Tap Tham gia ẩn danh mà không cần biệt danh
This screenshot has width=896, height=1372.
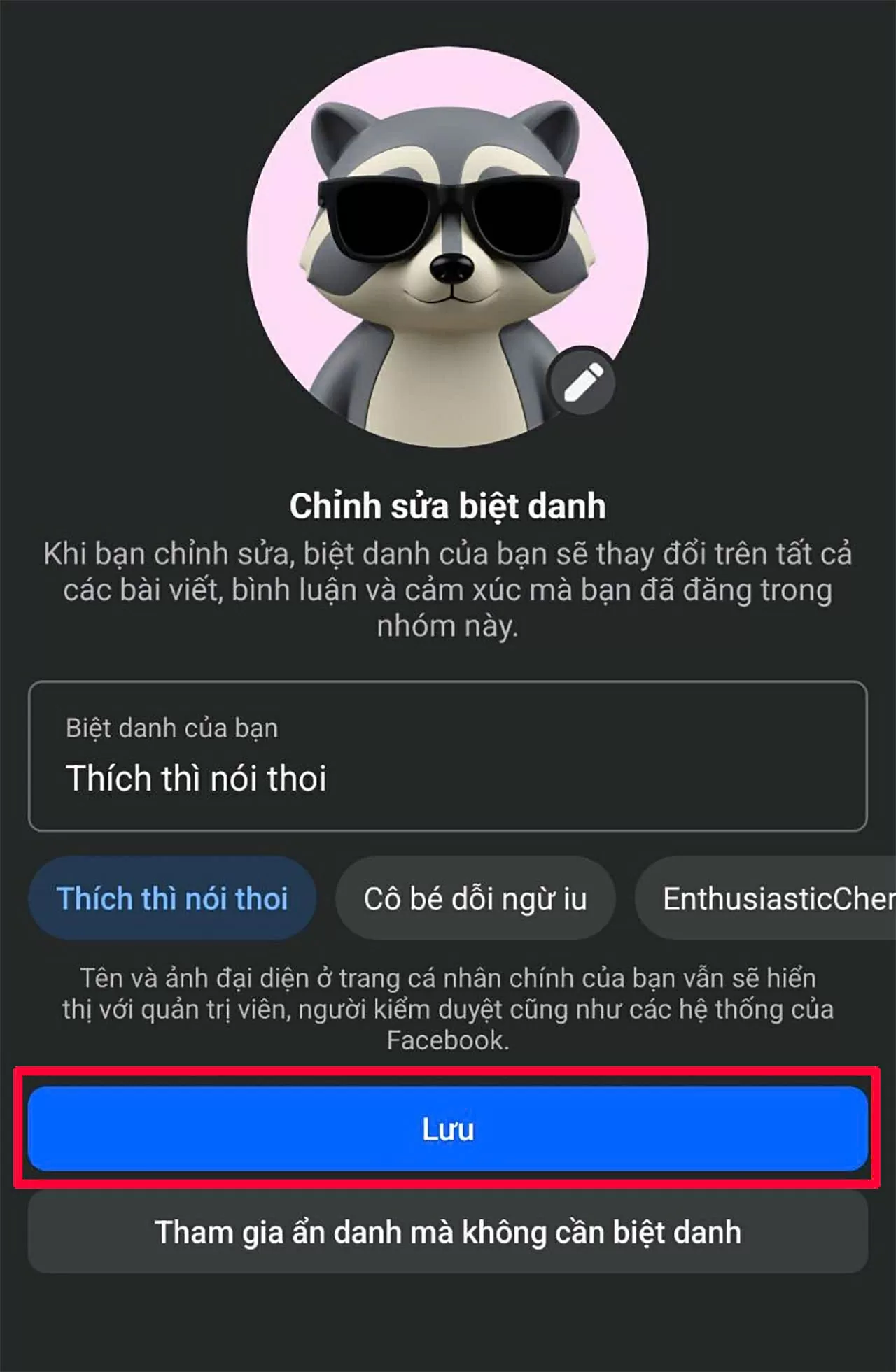(x=447, y=1232)
